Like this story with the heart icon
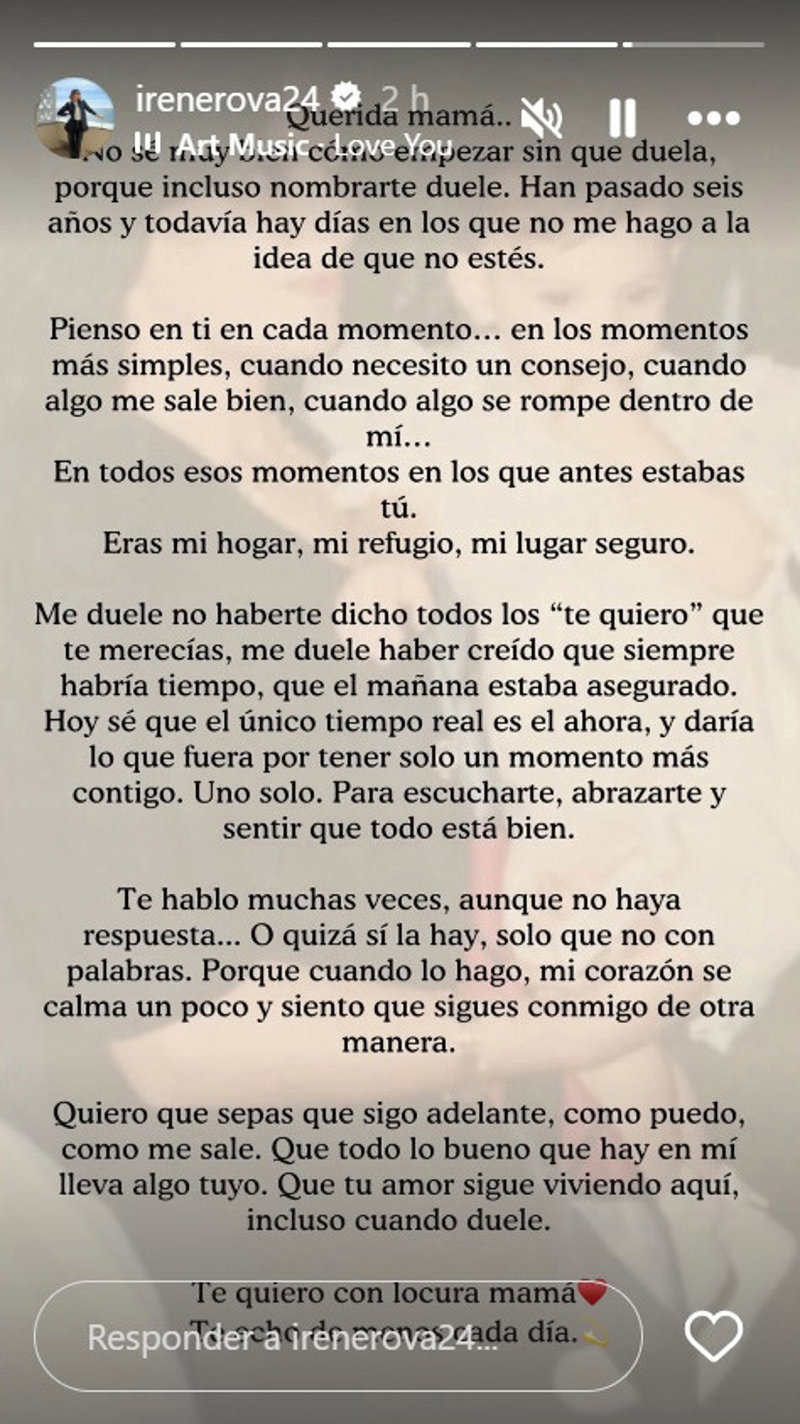Viewport: 800px width, 1424px height. 714,1336
